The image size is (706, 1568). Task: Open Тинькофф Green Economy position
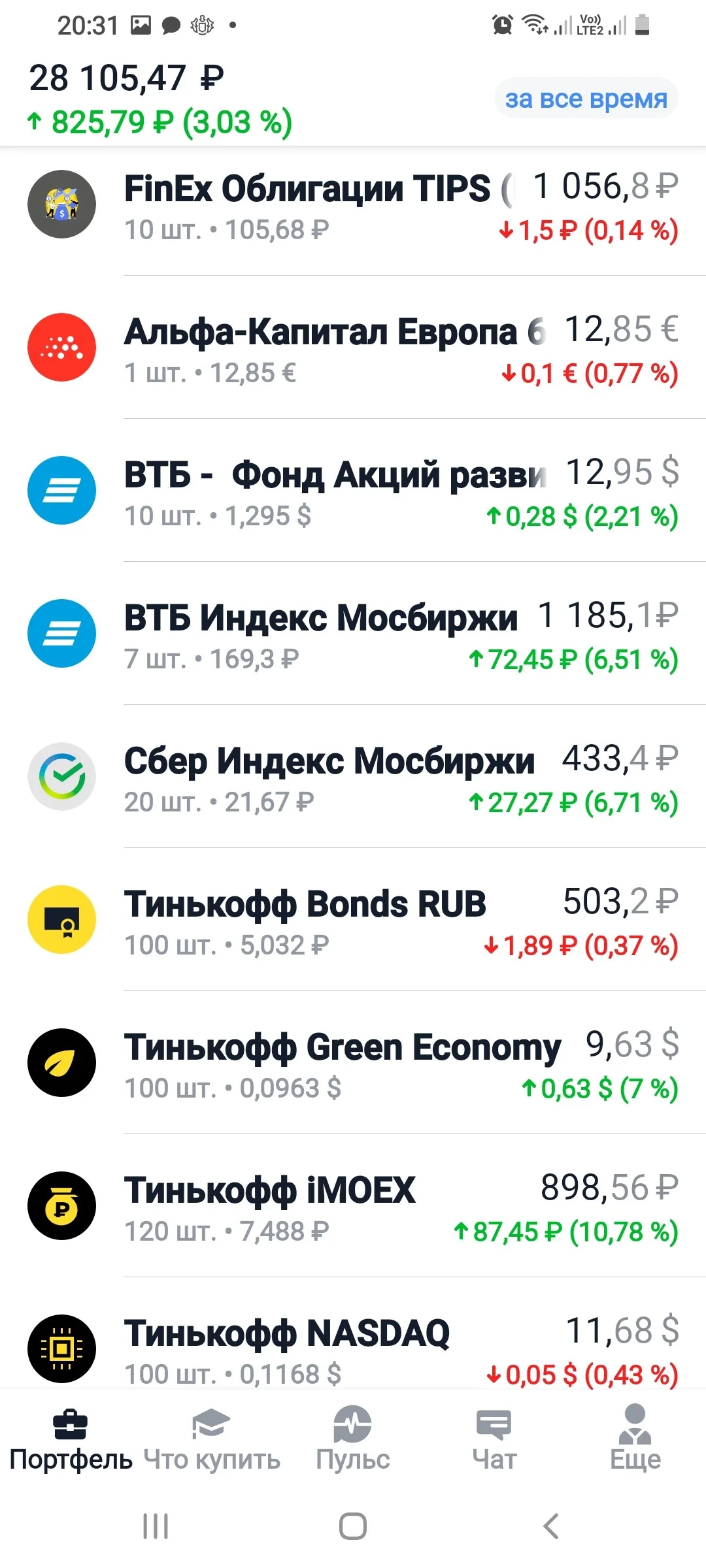[x=353, y=1063]
